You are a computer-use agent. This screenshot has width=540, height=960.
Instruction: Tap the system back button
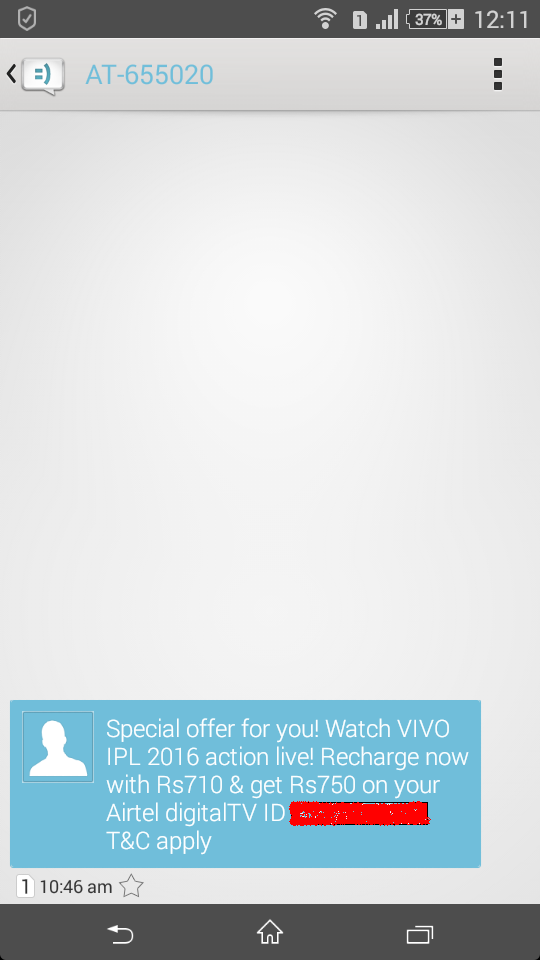click(x=121, y=934)
